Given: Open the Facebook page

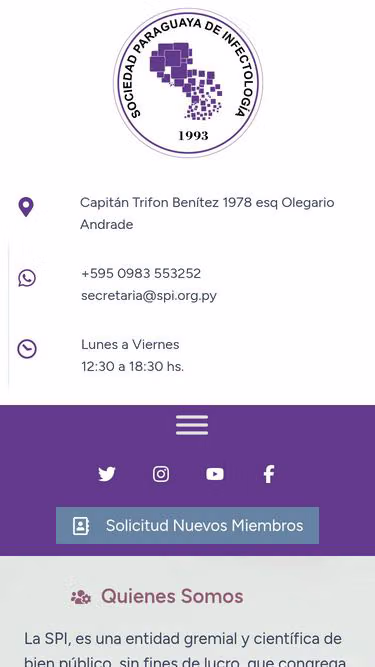Looking at the screenshot, I should [269, 474].
